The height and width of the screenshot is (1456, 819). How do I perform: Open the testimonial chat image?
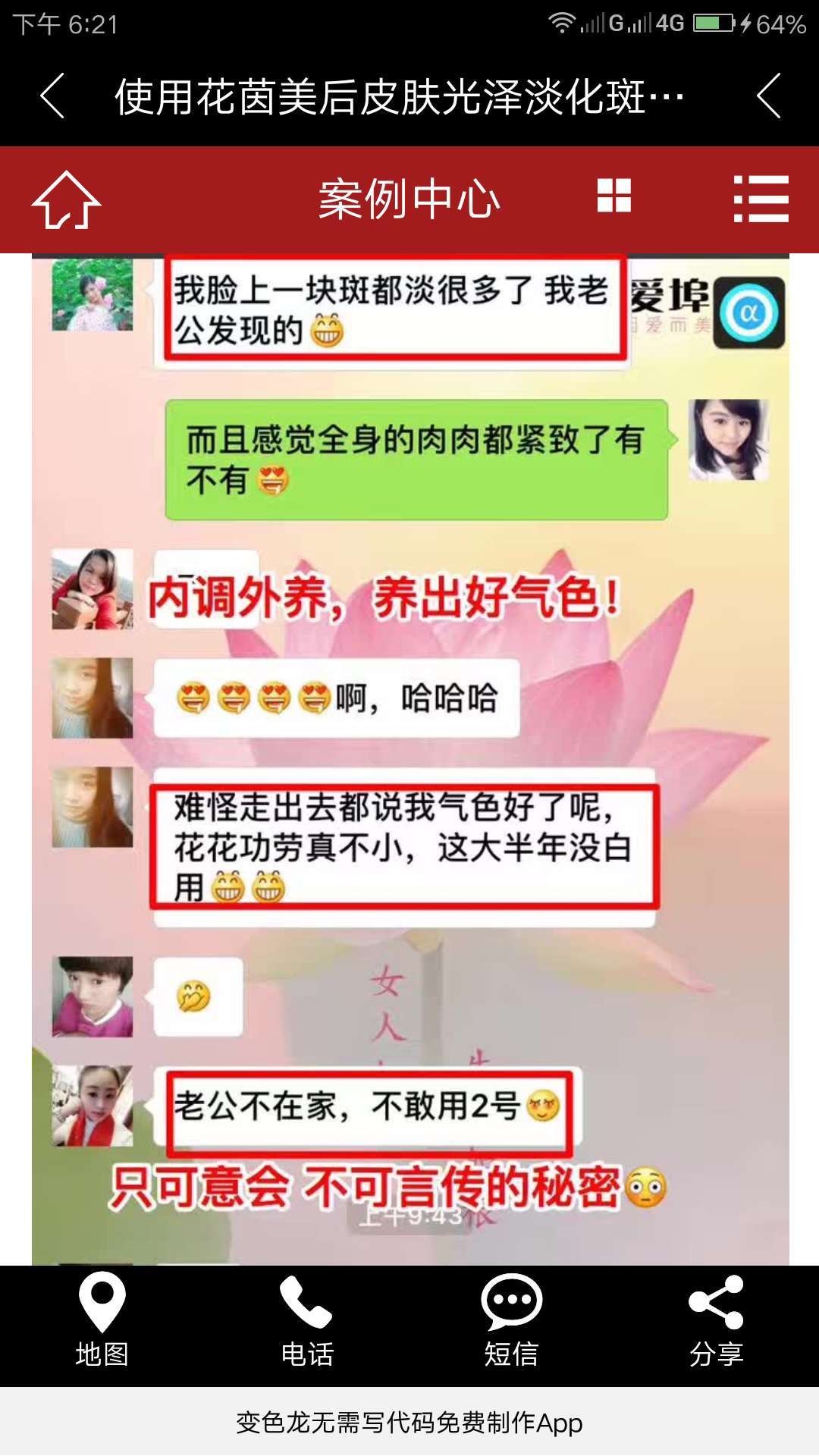pyautogui.click(x=409, y=758)
